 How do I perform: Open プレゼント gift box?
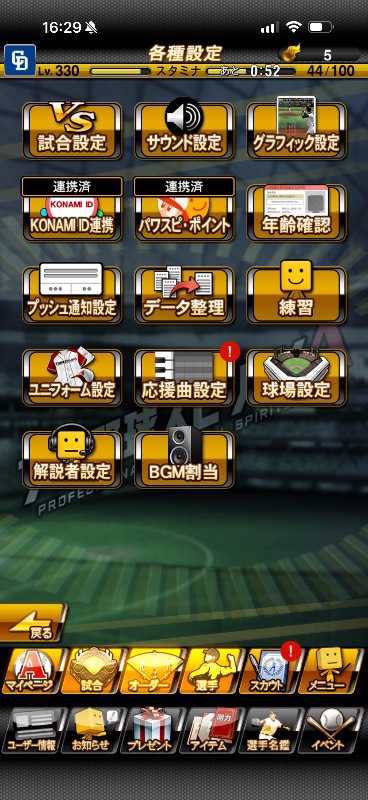click(150, 730)
